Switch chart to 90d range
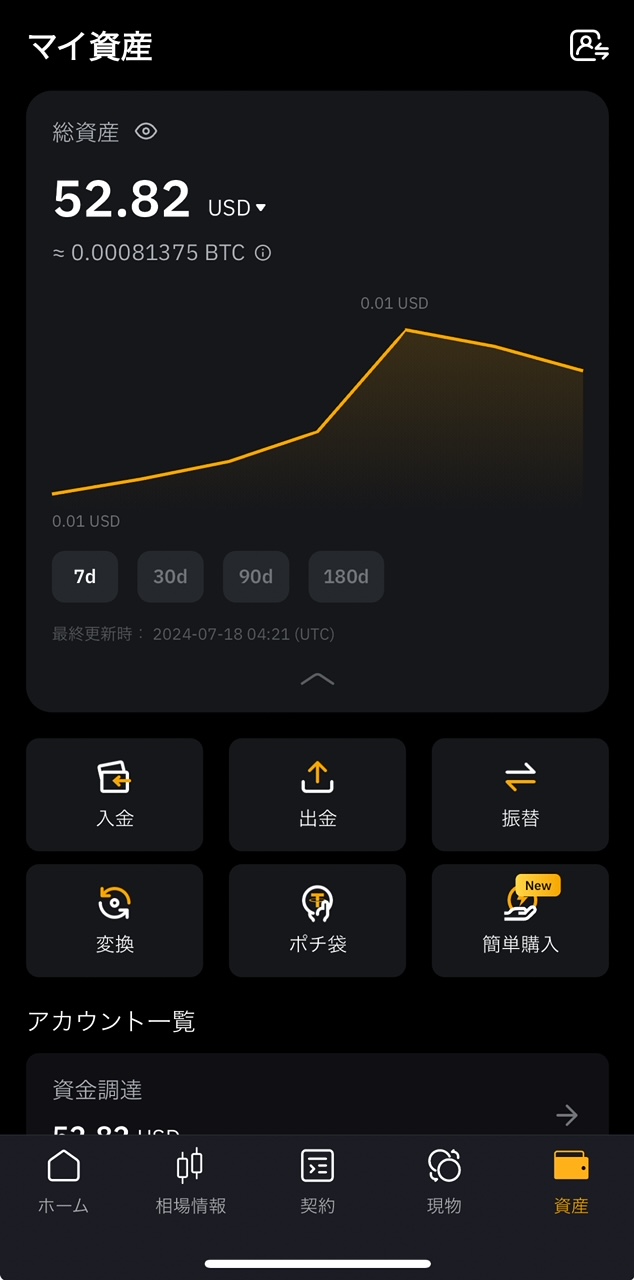Viewport: 634px width, 1280px height. (x=256, y=577)
